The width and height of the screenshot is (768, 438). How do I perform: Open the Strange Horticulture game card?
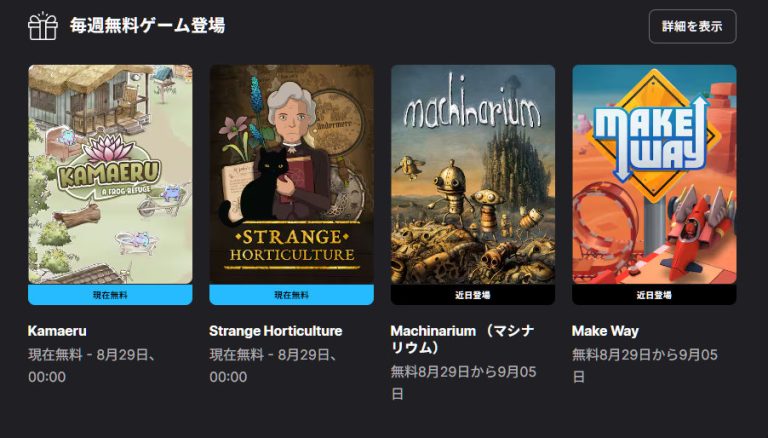291,175
